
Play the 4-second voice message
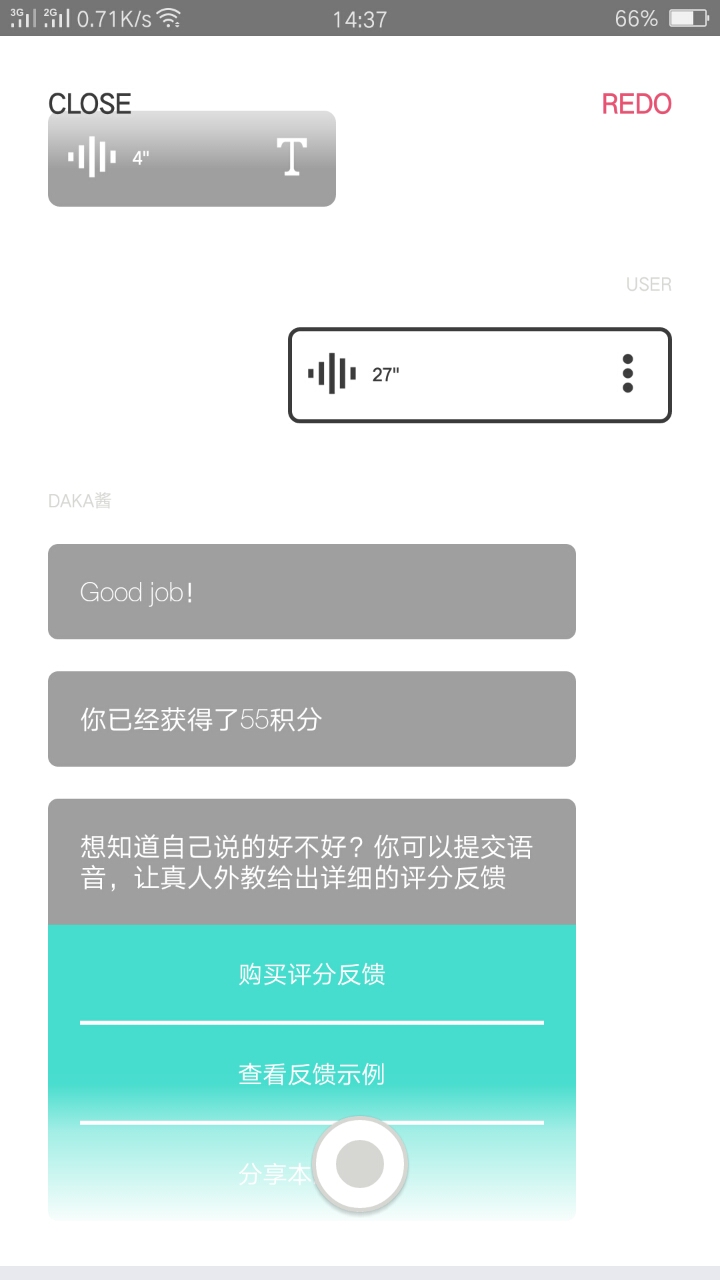click(x=110, y=158)
